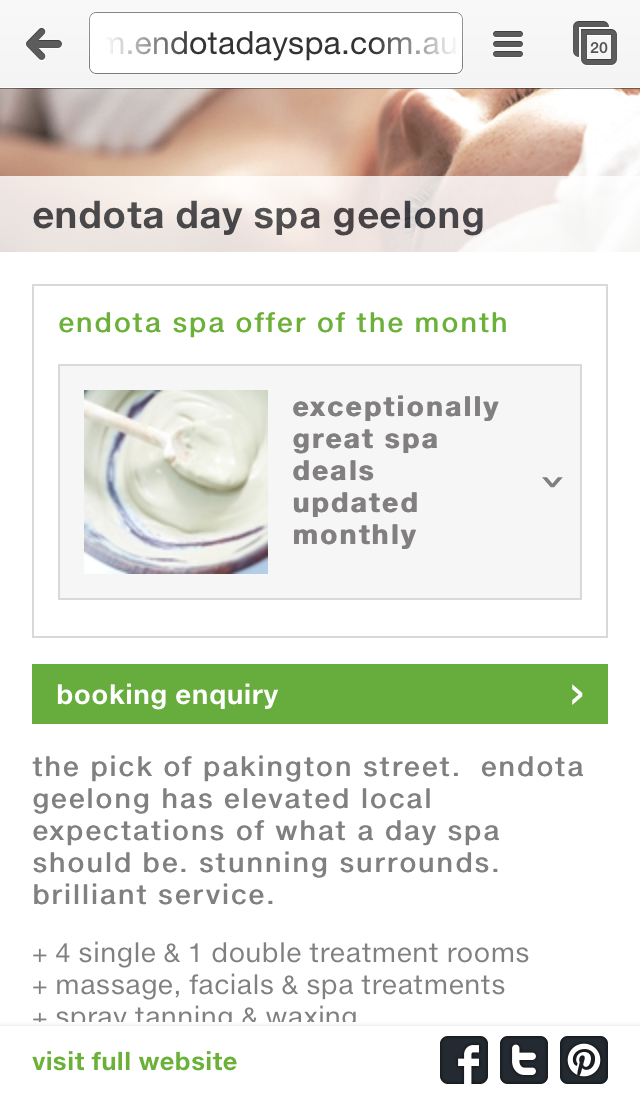Open the Pinterest icon
The height and width of the screenshot is (1096, 640).
(x=584, y=1060)
